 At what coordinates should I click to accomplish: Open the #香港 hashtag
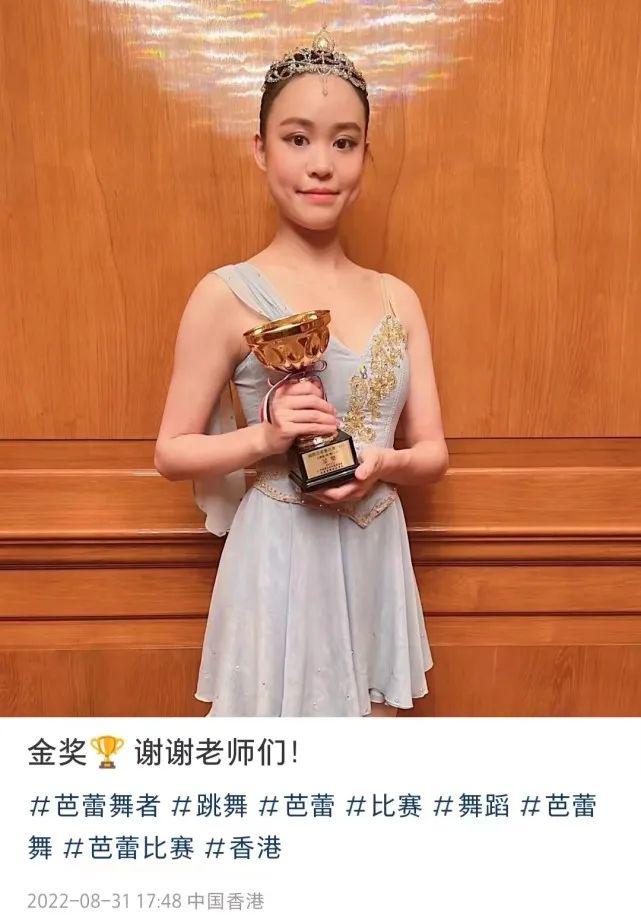click(x=243, y=848)
